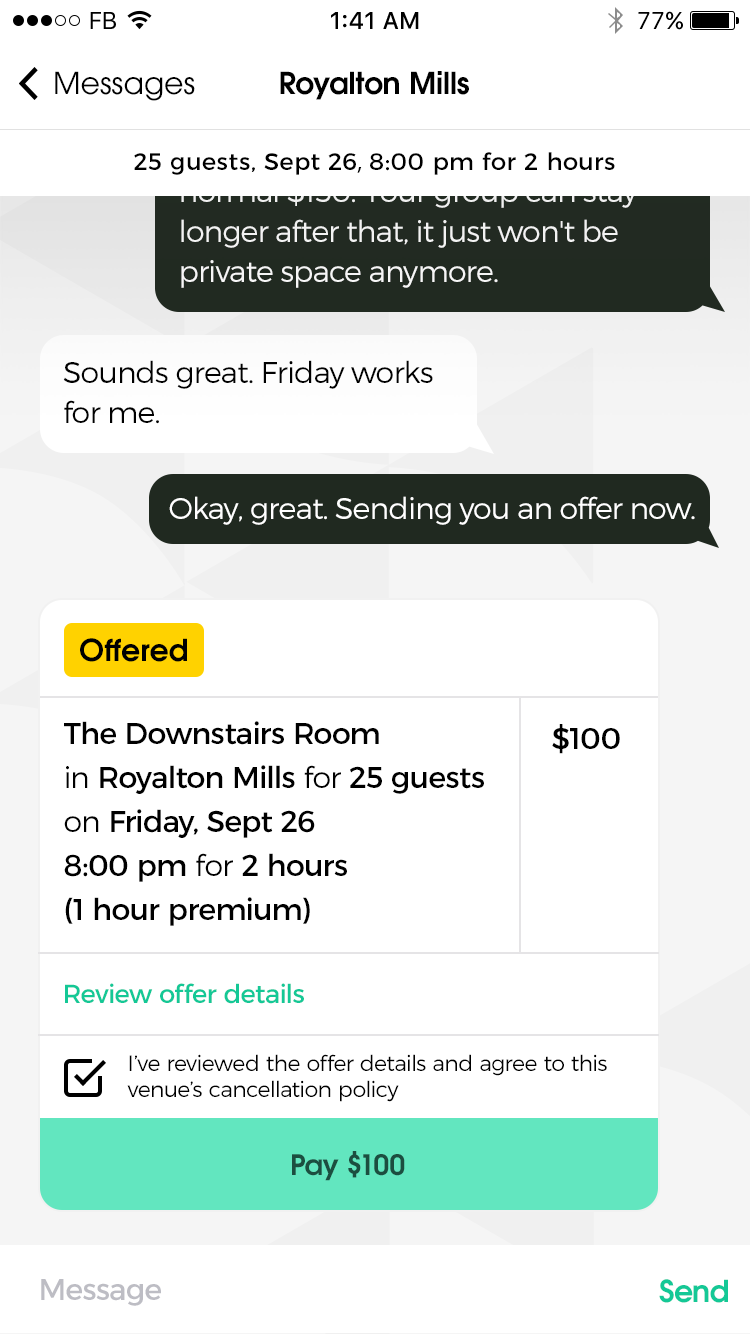
Task: Tap the back chevron next to Messages
Action: coord(28,84)
